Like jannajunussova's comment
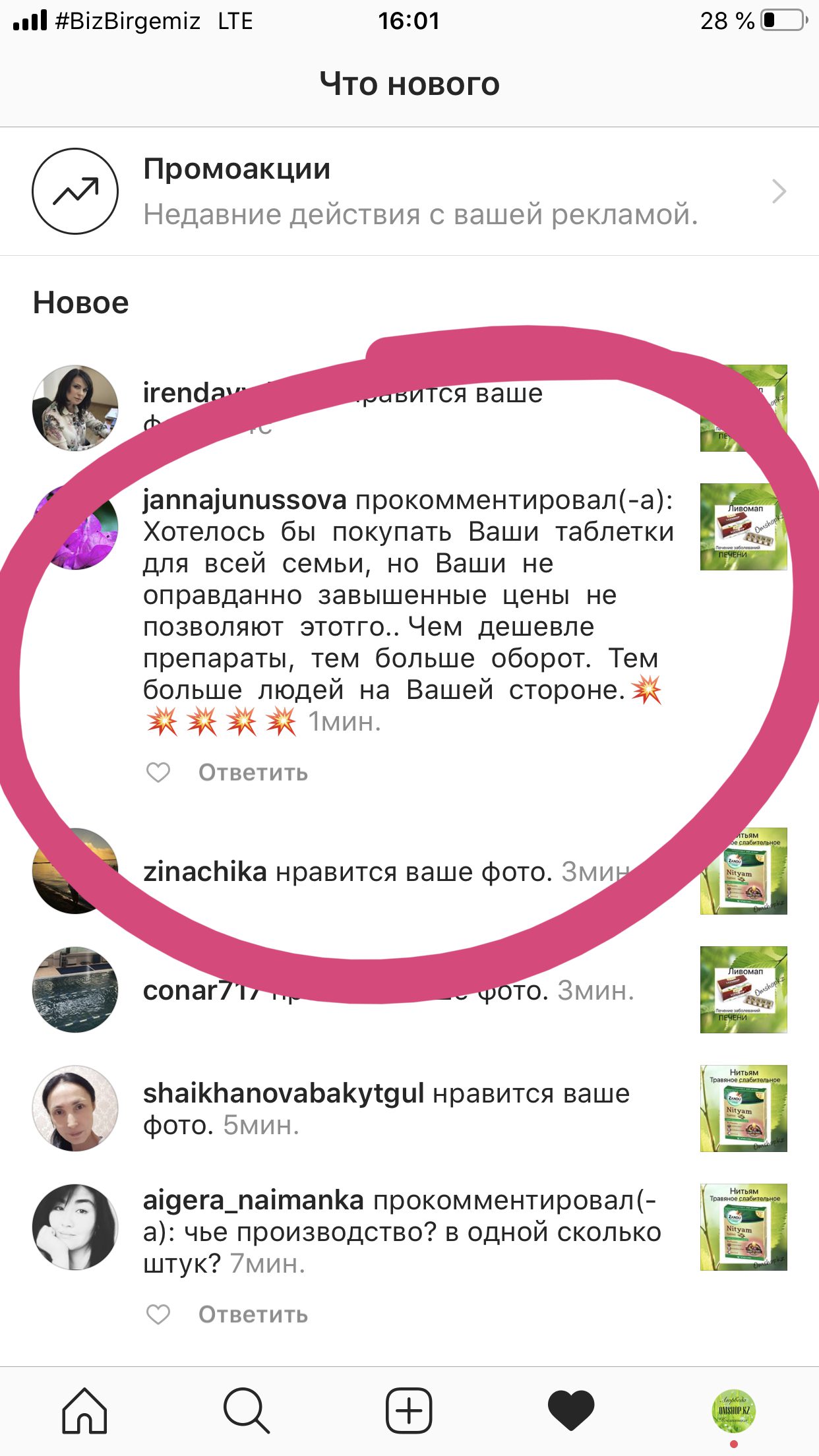 [158, 772]
